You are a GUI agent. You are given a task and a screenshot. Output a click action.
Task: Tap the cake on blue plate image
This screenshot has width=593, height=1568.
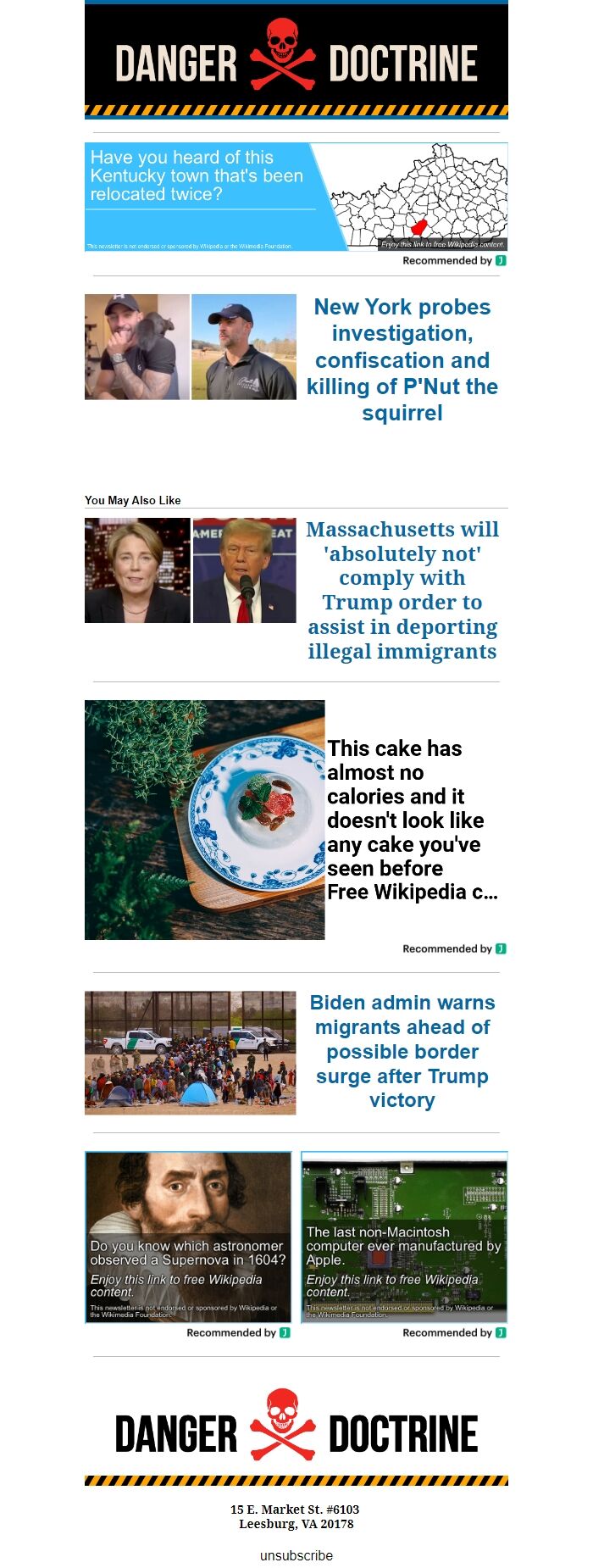tap(204, 820)
